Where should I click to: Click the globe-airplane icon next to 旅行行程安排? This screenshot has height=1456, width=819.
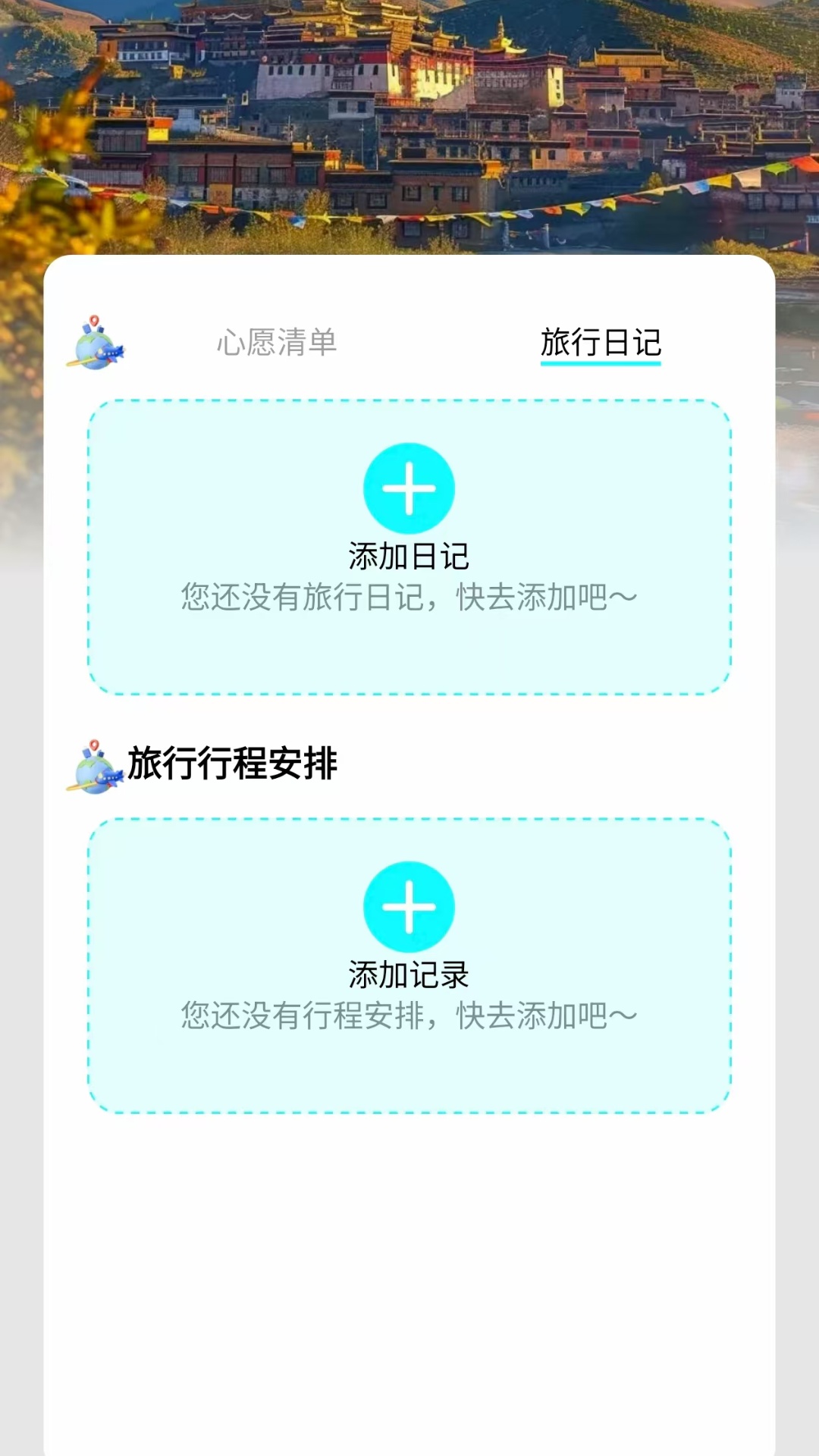[93, 767]
